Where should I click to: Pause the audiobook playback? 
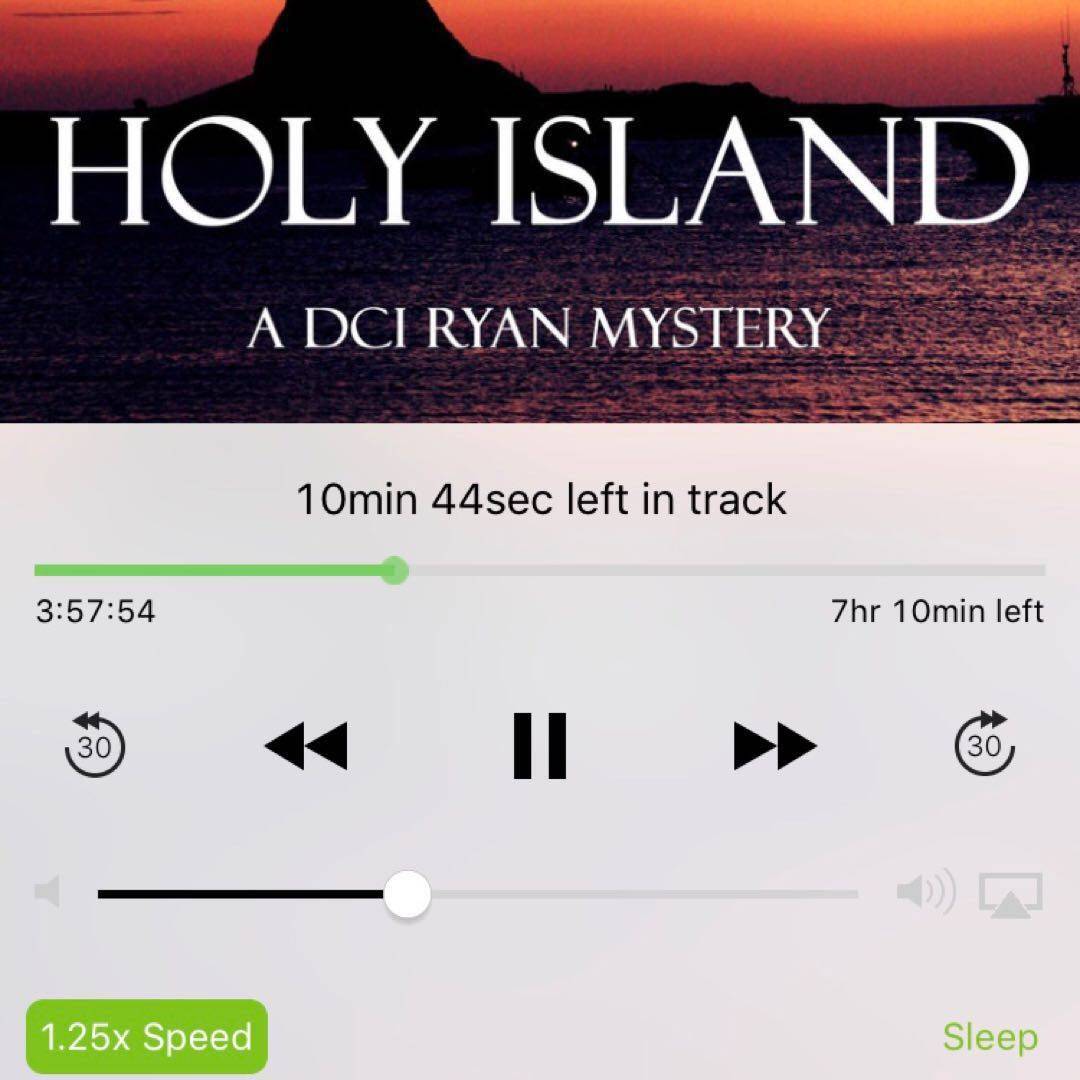pos(540,746)
